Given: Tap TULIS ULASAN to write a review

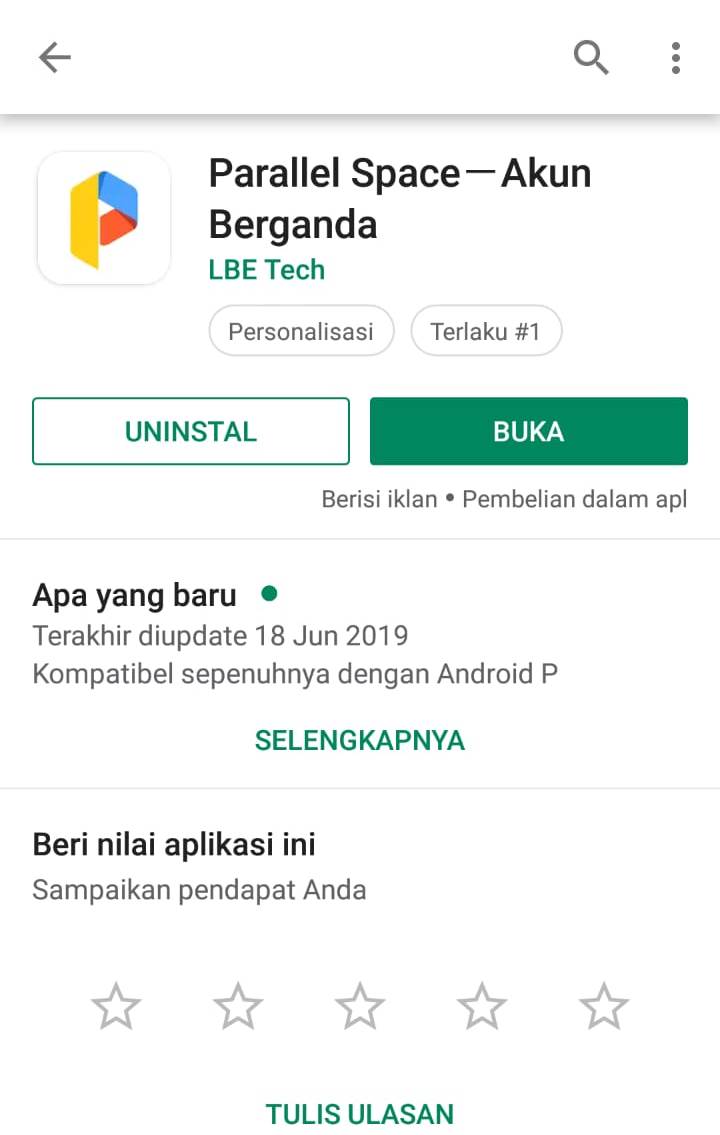Looking at the screenshot, I should (360, 1113).
